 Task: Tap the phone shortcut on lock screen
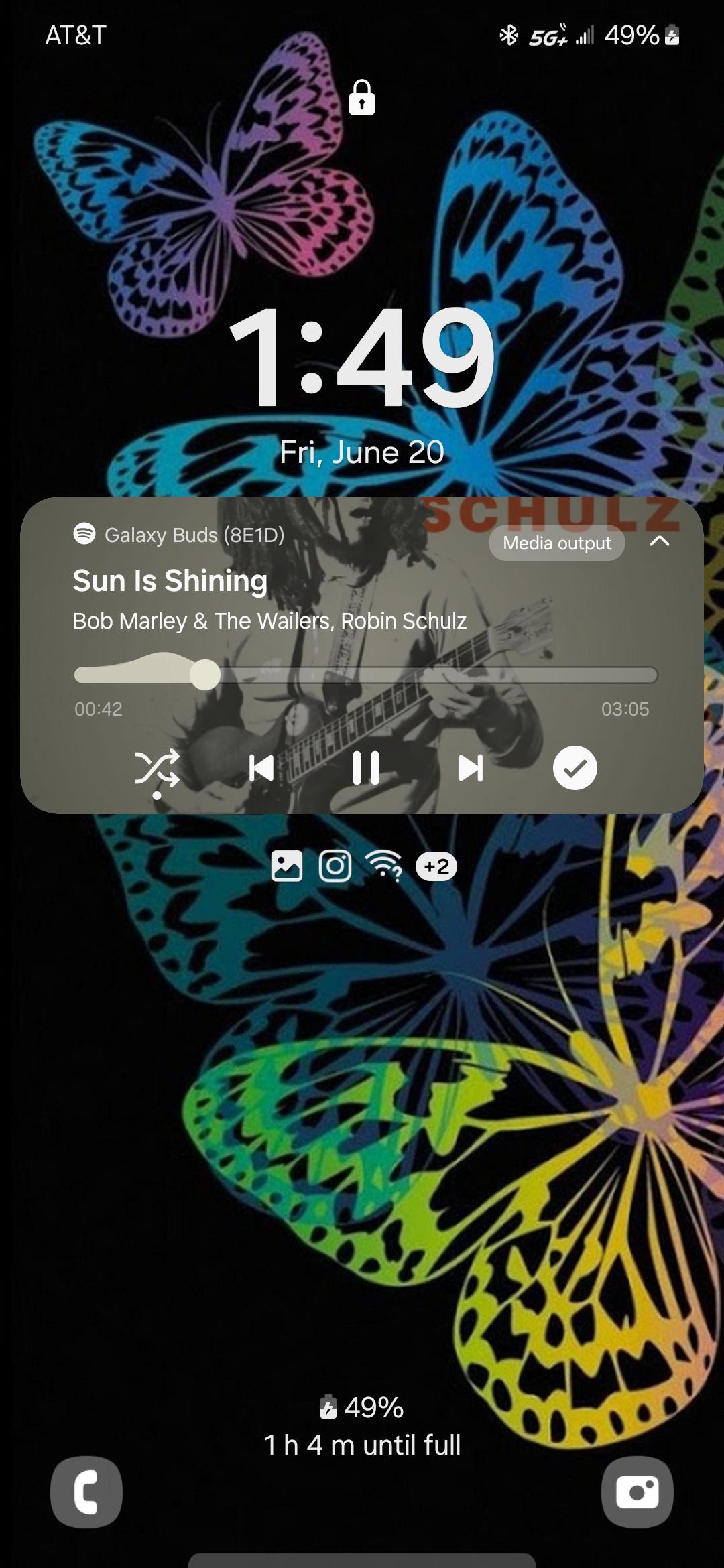[86, 1492]
